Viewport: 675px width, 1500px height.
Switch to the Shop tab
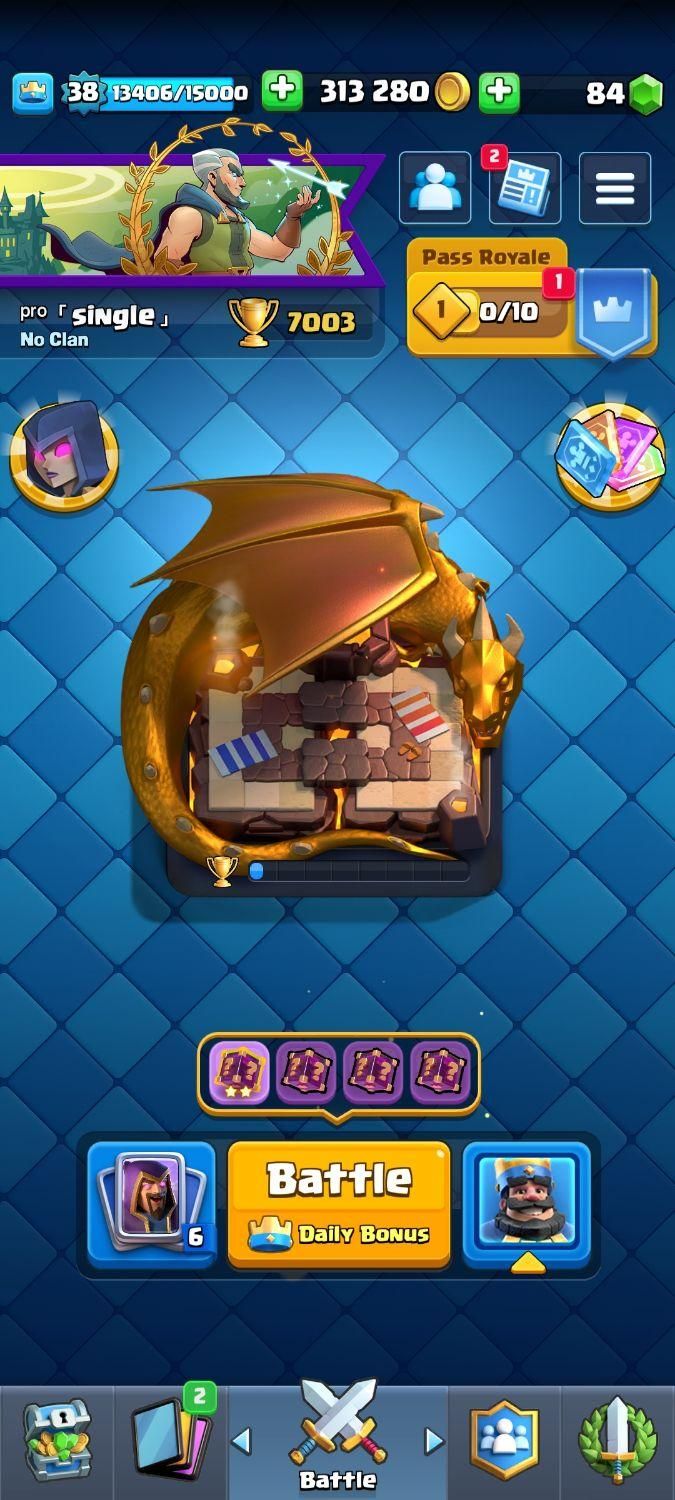(57, 1440)
